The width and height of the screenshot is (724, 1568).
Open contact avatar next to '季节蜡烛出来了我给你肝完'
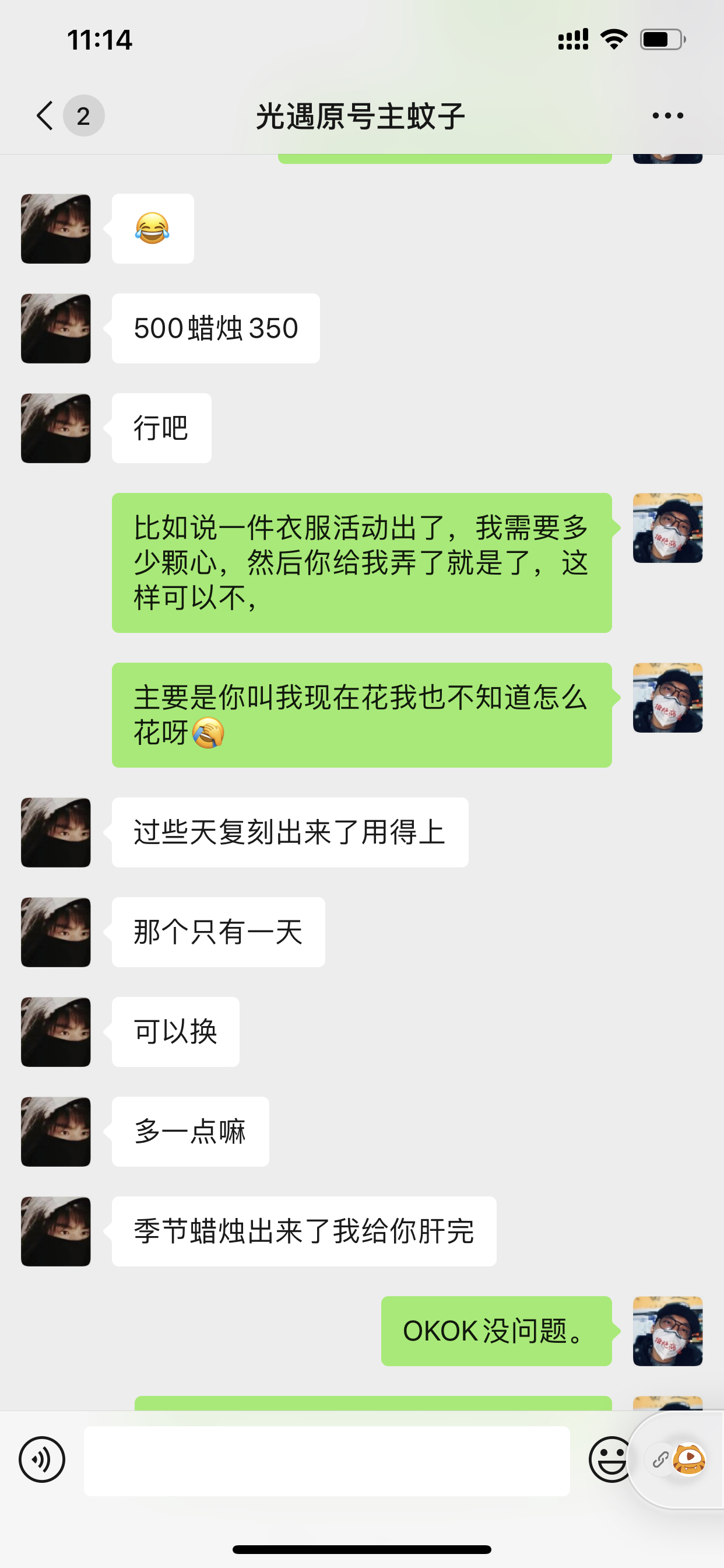point(56,1231)
